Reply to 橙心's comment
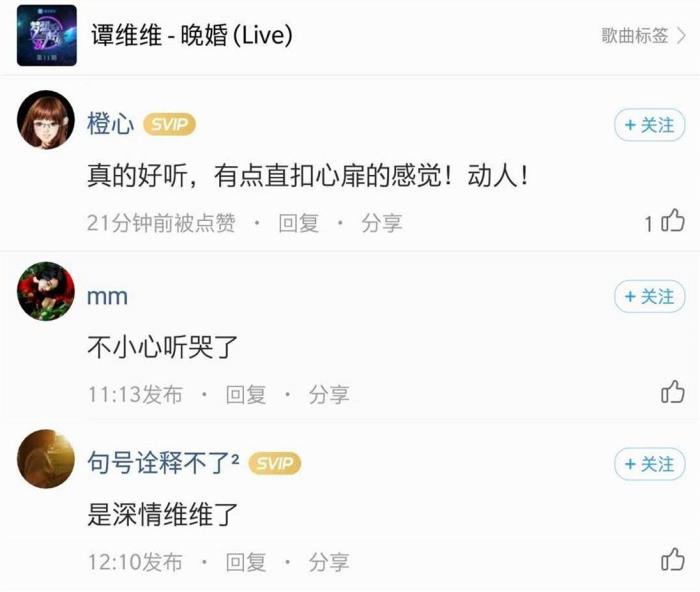This screenshot has height=592, width=700. [x=298, y=223]
